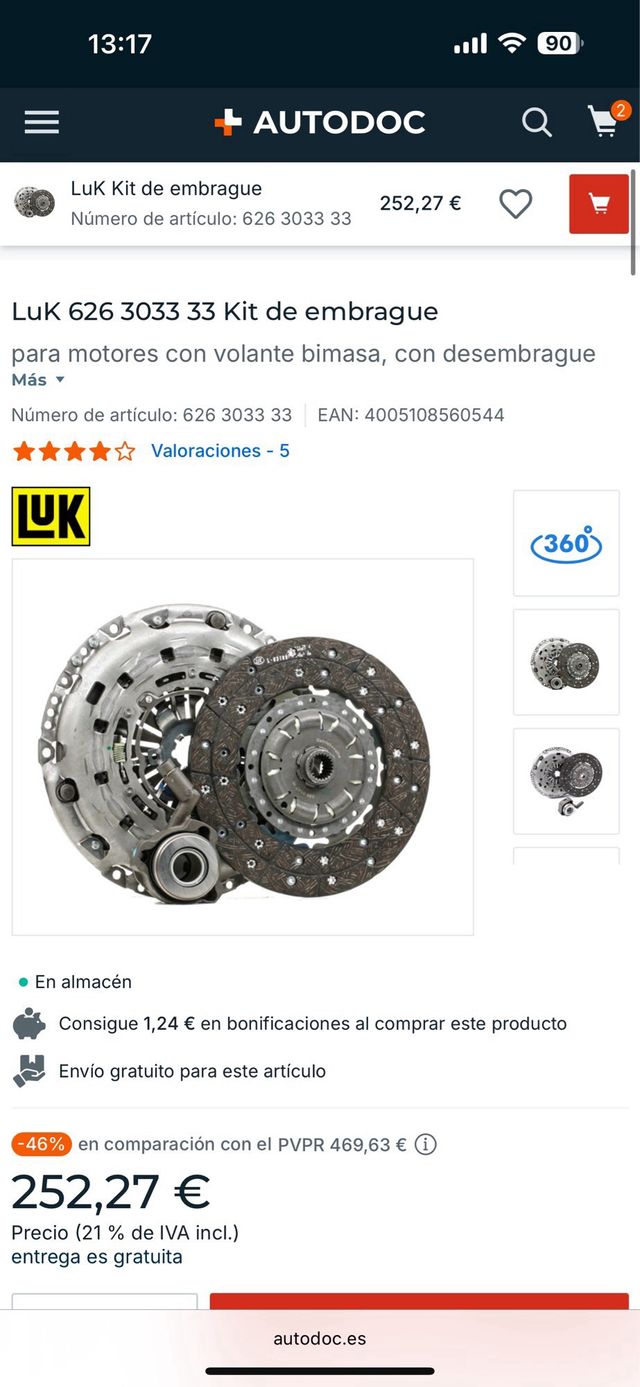
Task: Show PVPR price info icon
Action: click(426, 1145)
